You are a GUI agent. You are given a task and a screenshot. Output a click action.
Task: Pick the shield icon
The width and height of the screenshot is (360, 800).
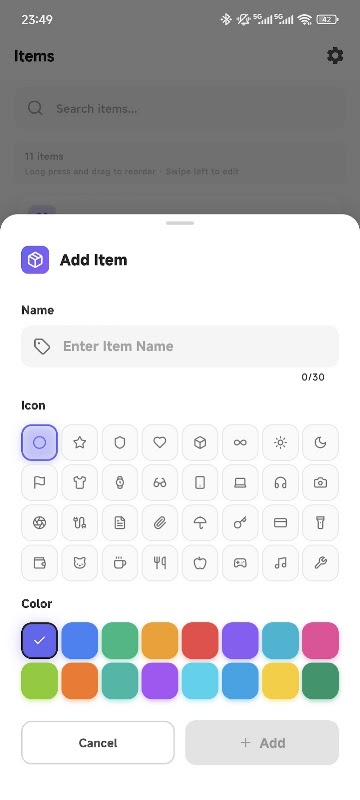pyautogui.click(x=120, y=442)
